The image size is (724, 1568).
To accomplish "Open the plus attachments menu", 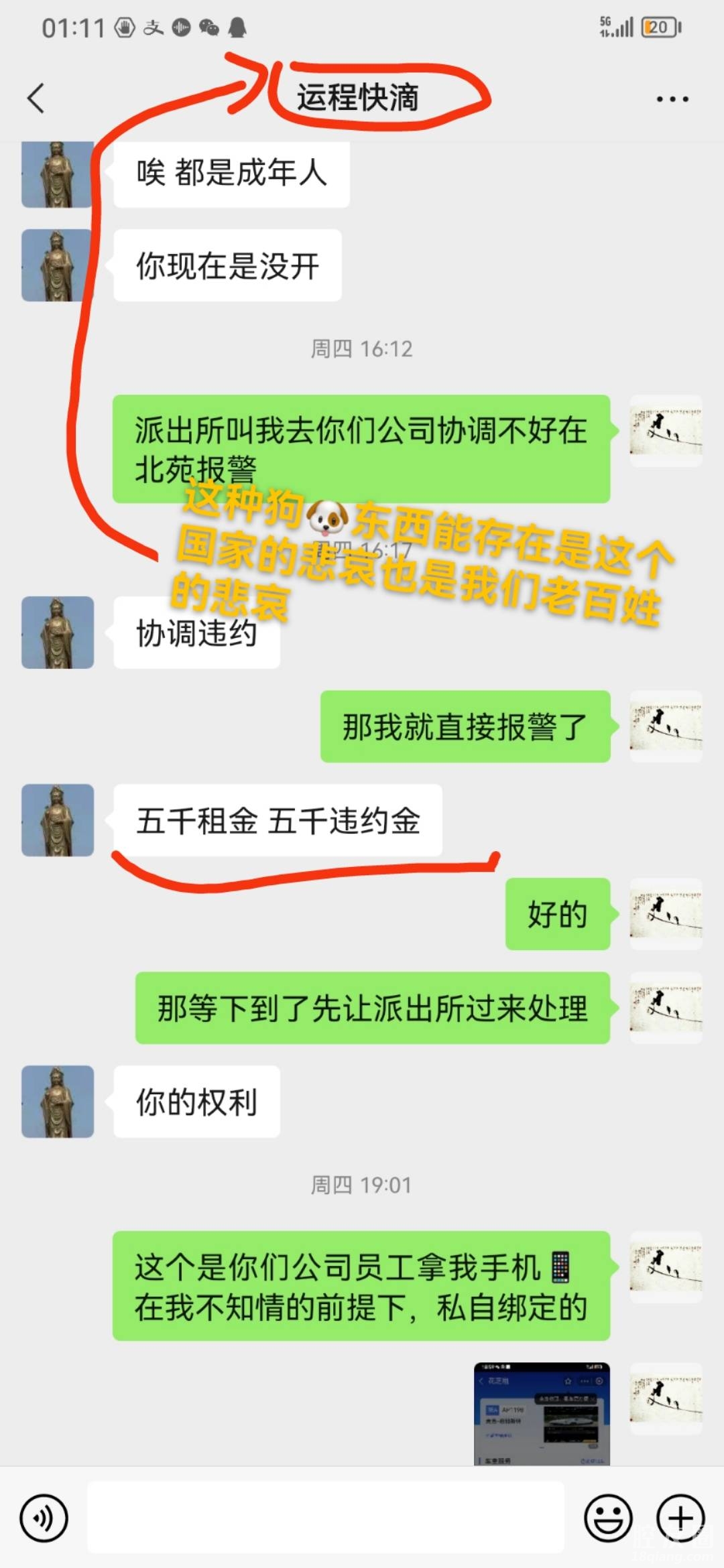I will pos(680,1518).
